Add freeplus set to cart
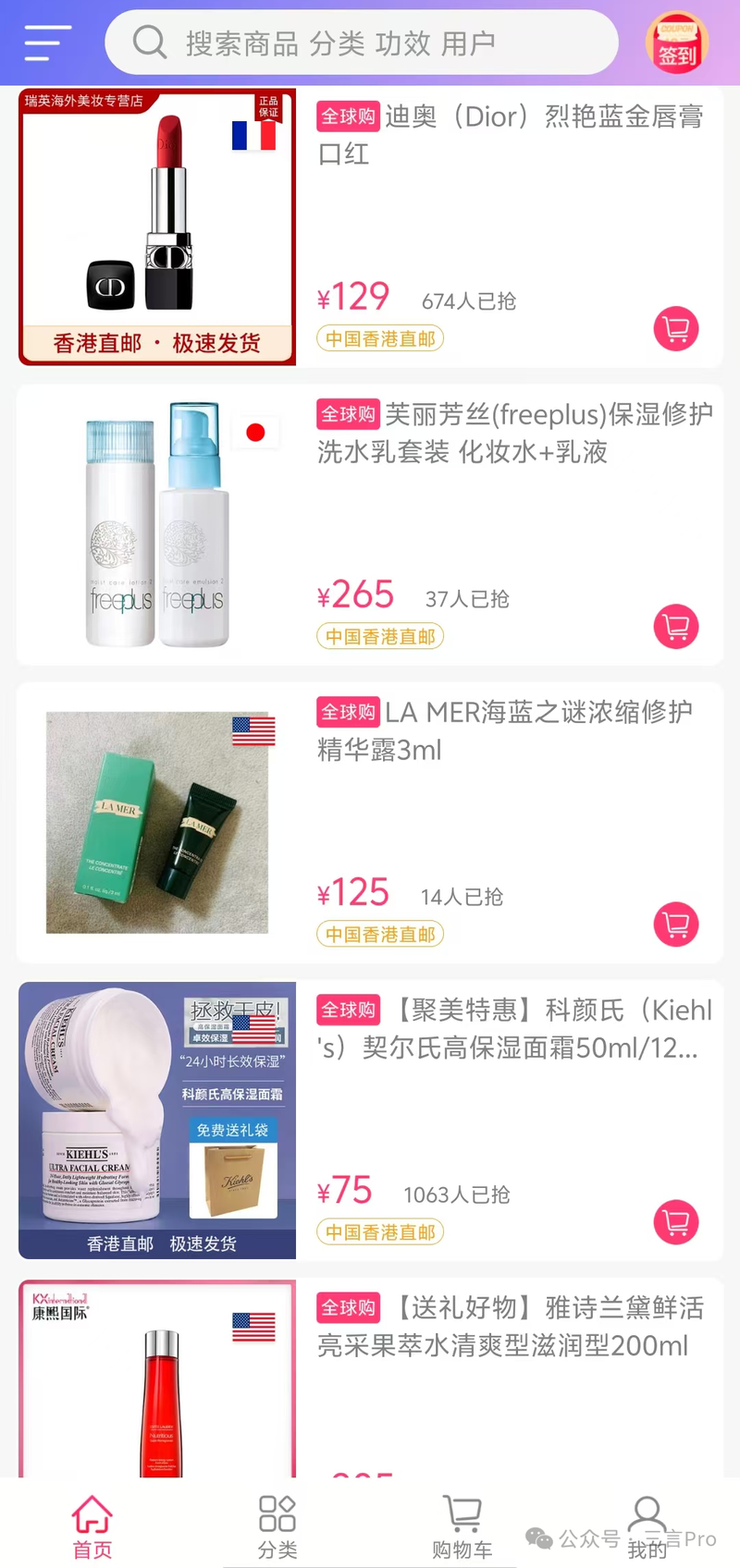740x1568 pixels. (x=676, y=626)
